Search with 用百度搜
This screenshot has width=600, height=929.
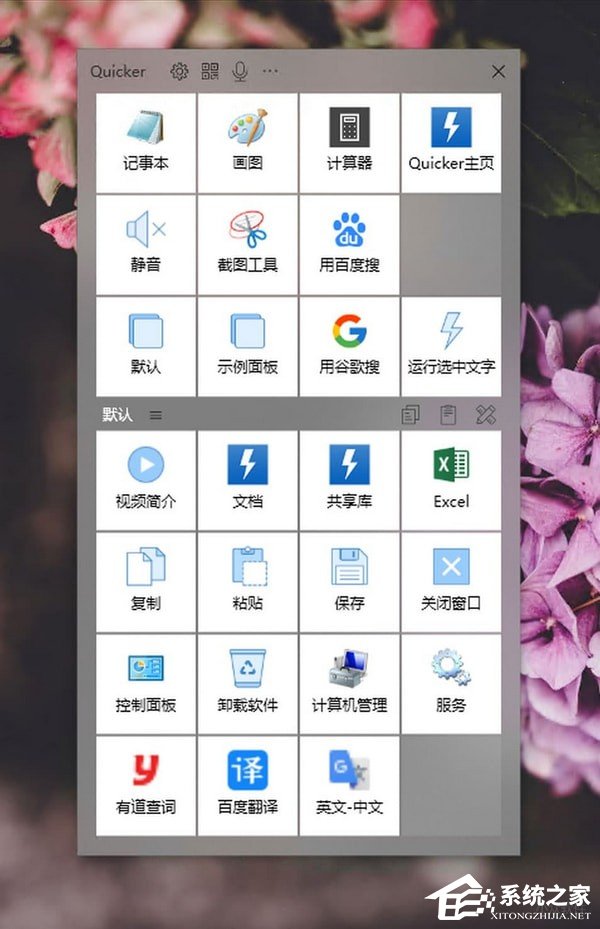349,244
